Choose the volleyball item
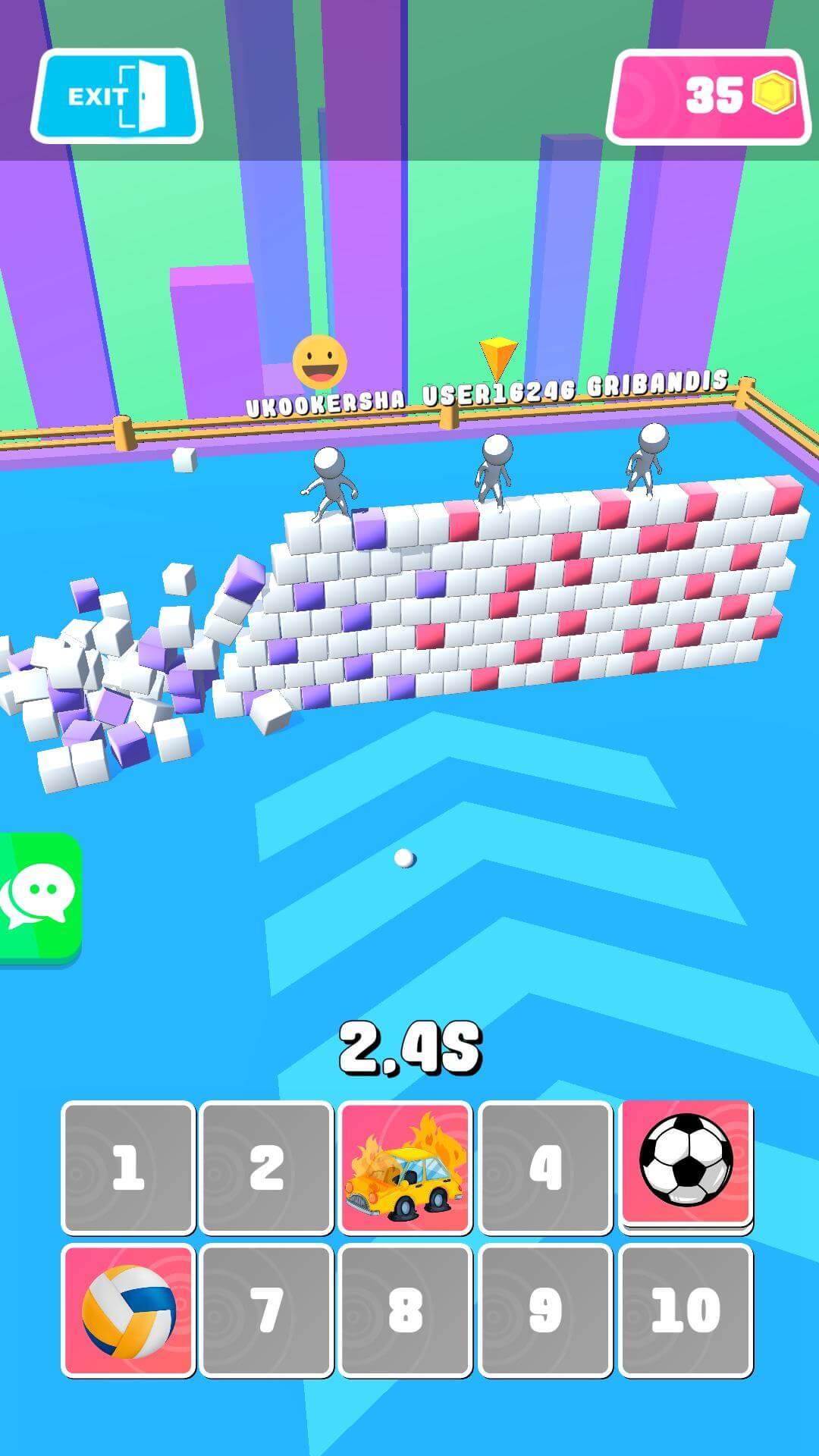Screen dimensions: 819x1456 coord(128,1310)
